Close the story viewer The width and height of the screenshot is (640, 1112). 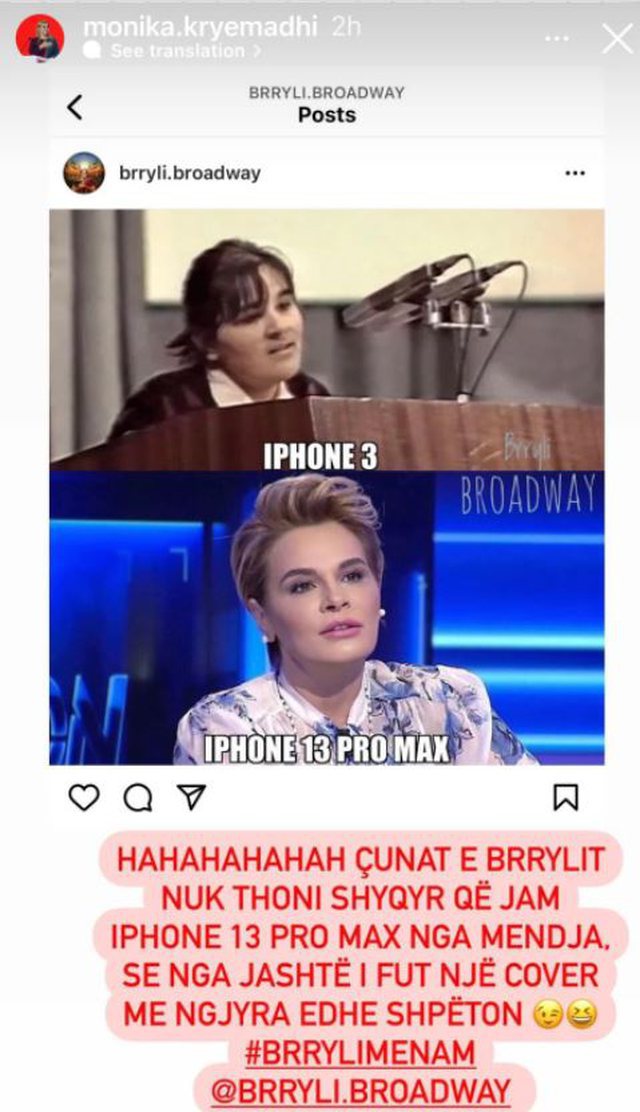tap(617, 39)
